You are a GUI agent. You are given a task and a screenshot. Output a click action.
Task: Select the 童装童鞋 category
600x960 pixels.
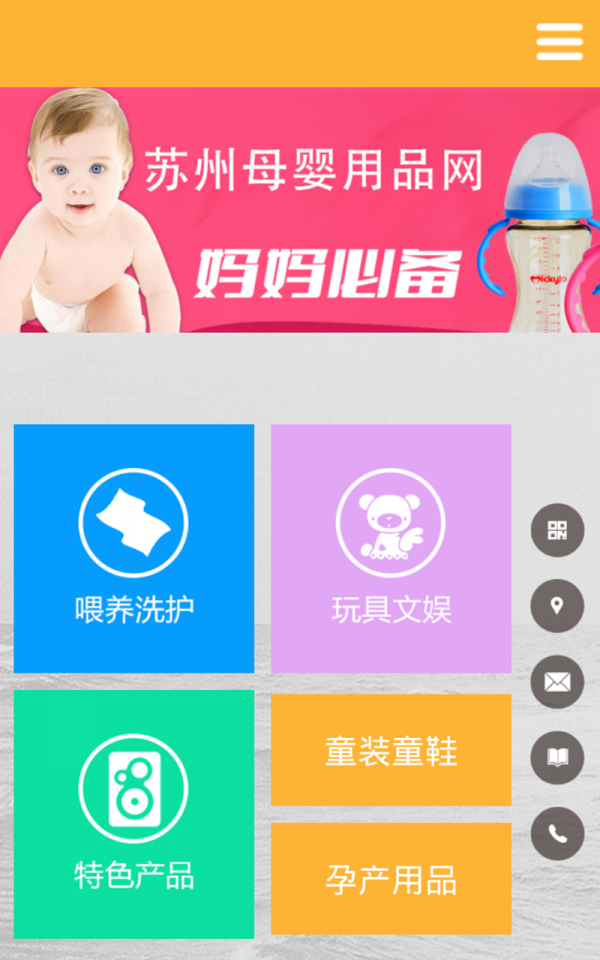click(391, 750)
